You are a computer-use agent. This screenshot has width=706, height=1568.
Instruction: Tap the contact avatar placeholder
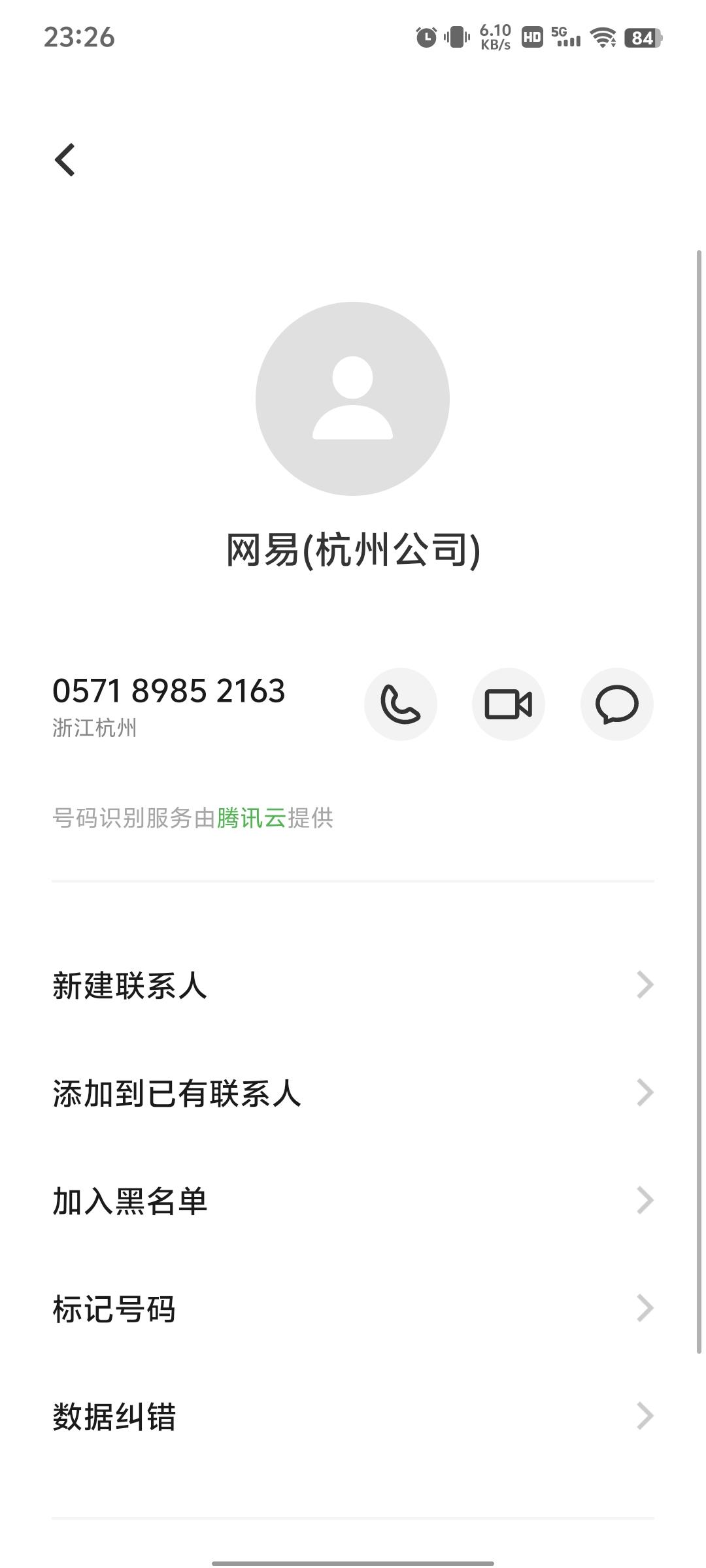coord(352,399)
